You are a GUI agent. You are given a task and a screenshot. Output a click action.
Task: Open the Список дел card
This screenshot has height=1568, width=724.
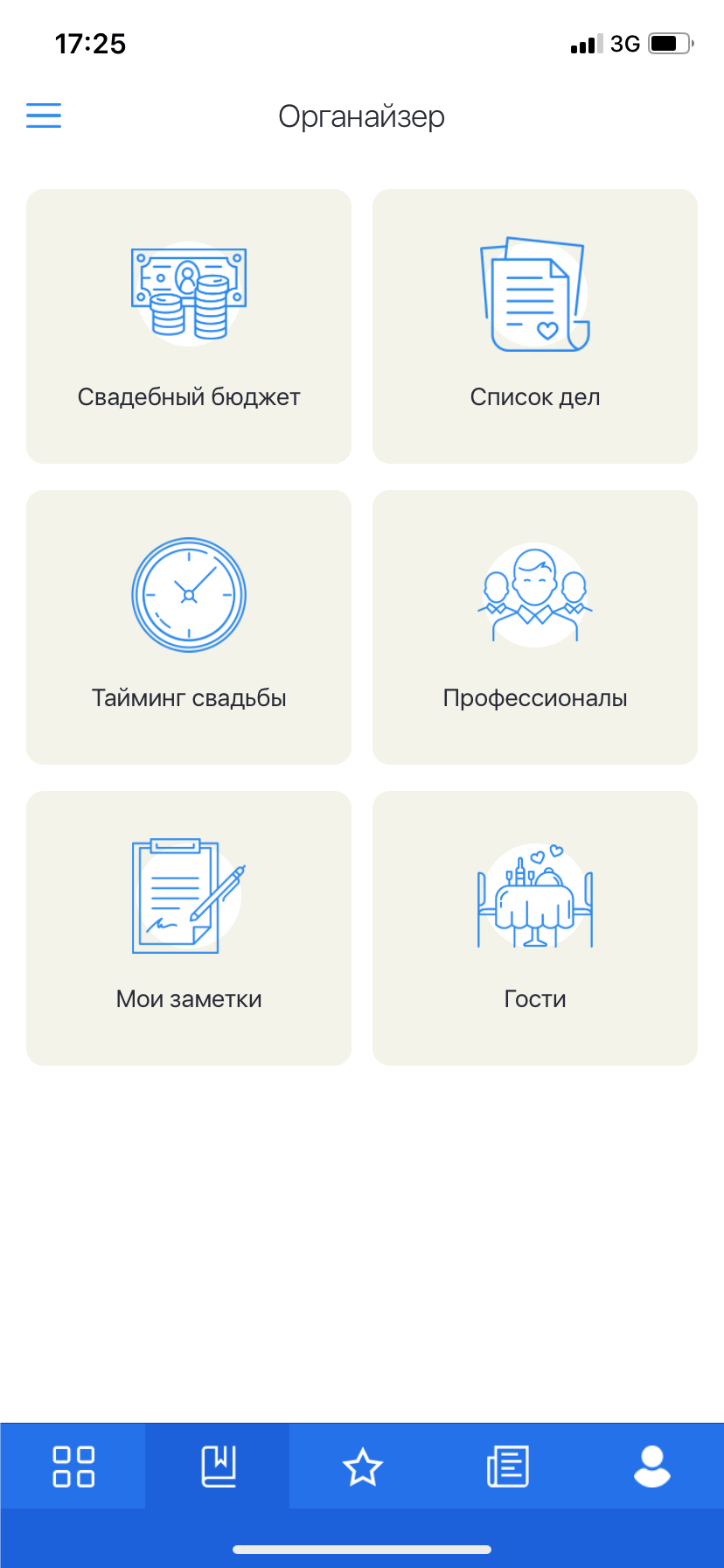[x=535, y=326]
